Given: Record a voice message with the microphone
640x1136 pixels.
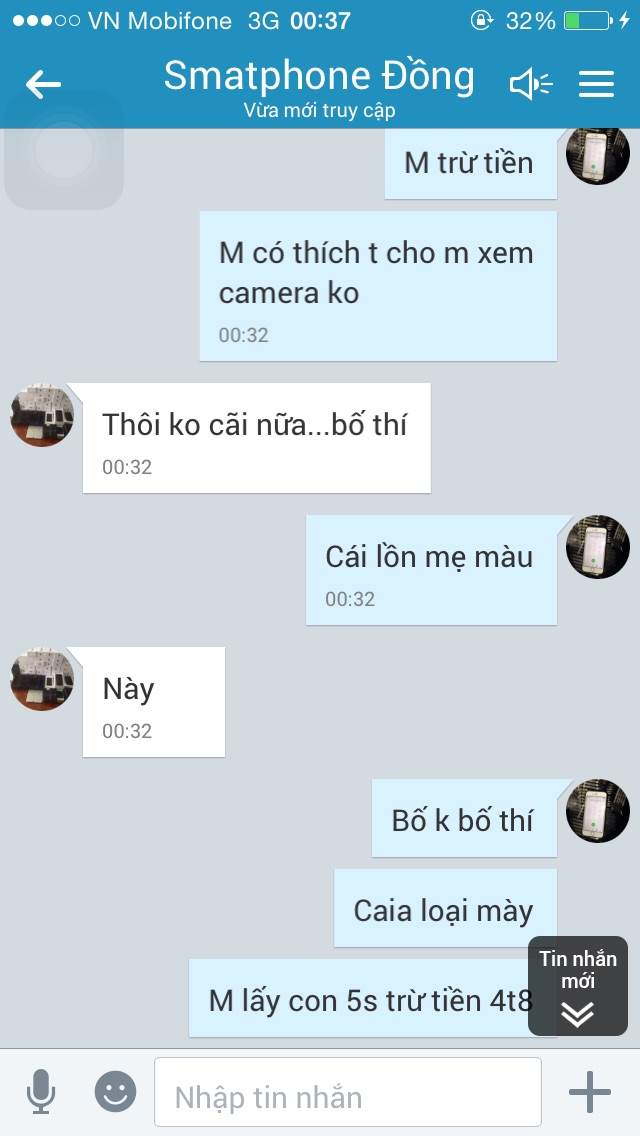Looking at the screenshot, I should (x=41, y=1091).
